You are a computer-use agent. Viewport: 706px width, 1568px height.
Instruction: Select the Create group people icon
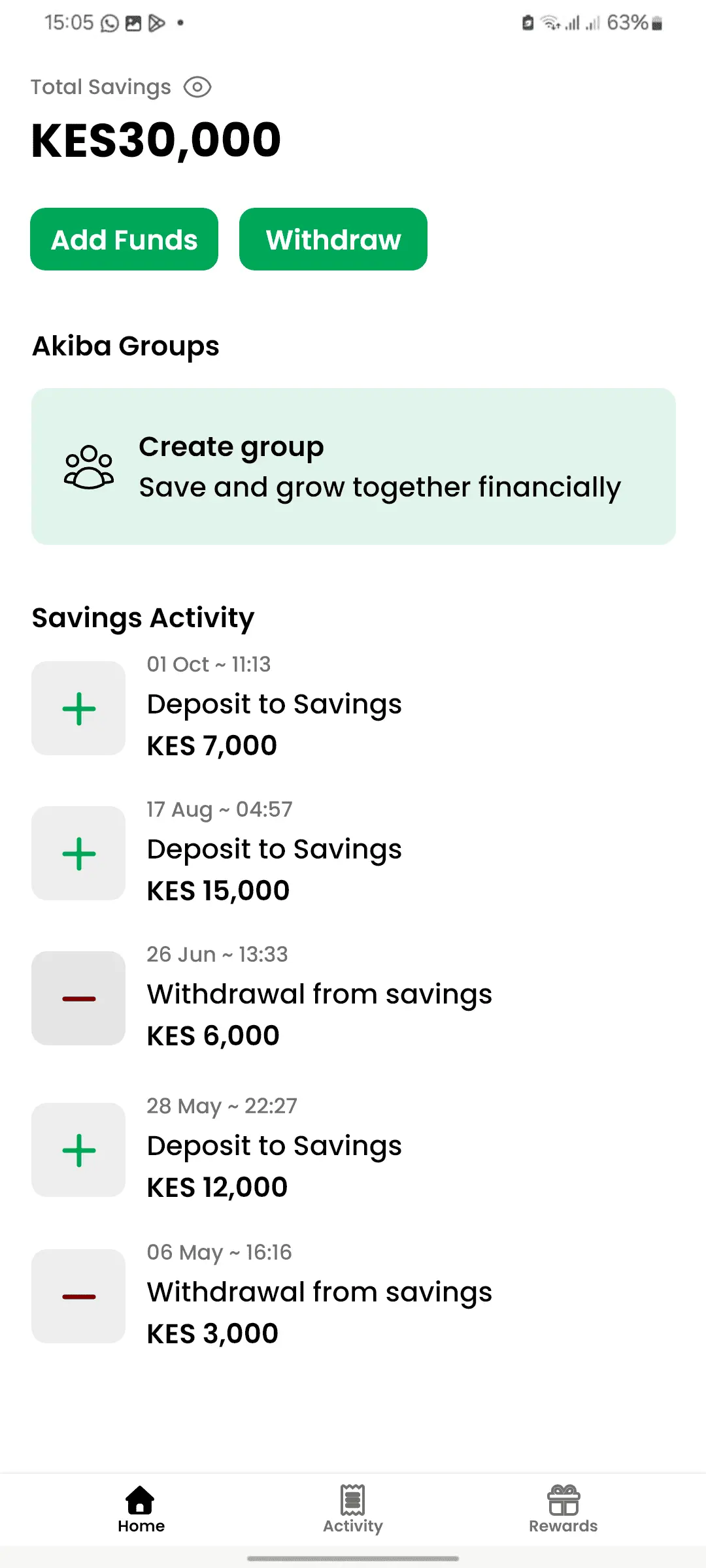92,465
